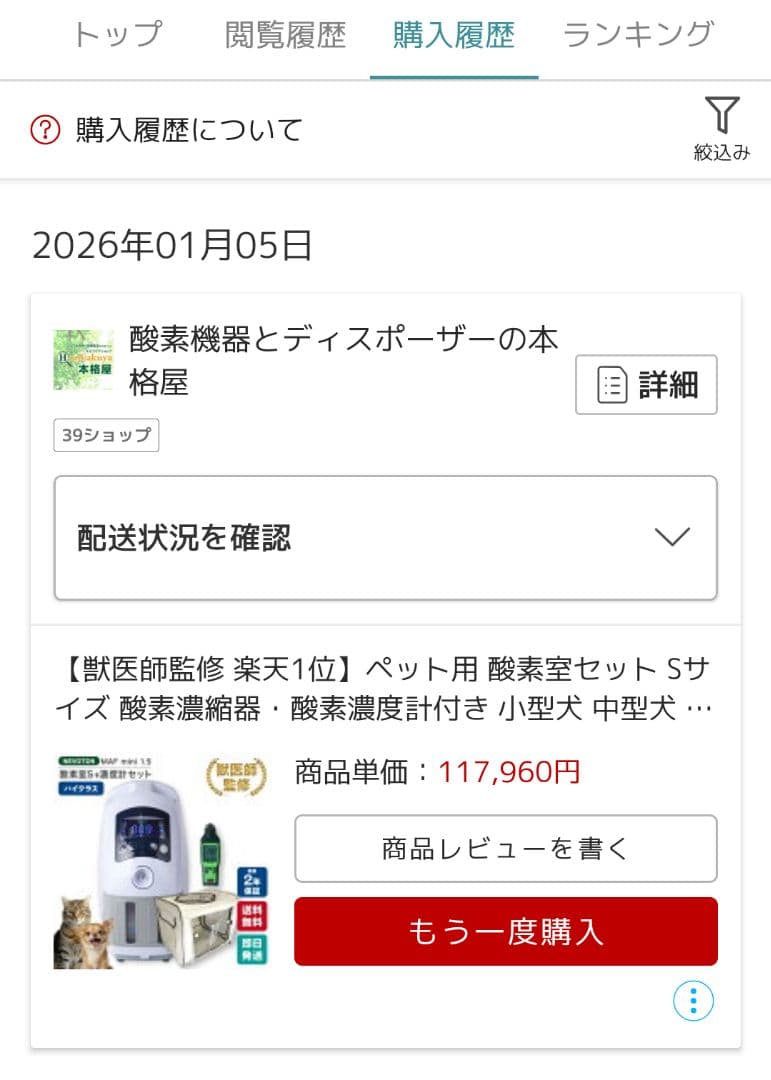The width and height of the screenshot is (771, 1080).
Task: Click the 本格屋 shop logo icon
Action: [x=84, y=358]
